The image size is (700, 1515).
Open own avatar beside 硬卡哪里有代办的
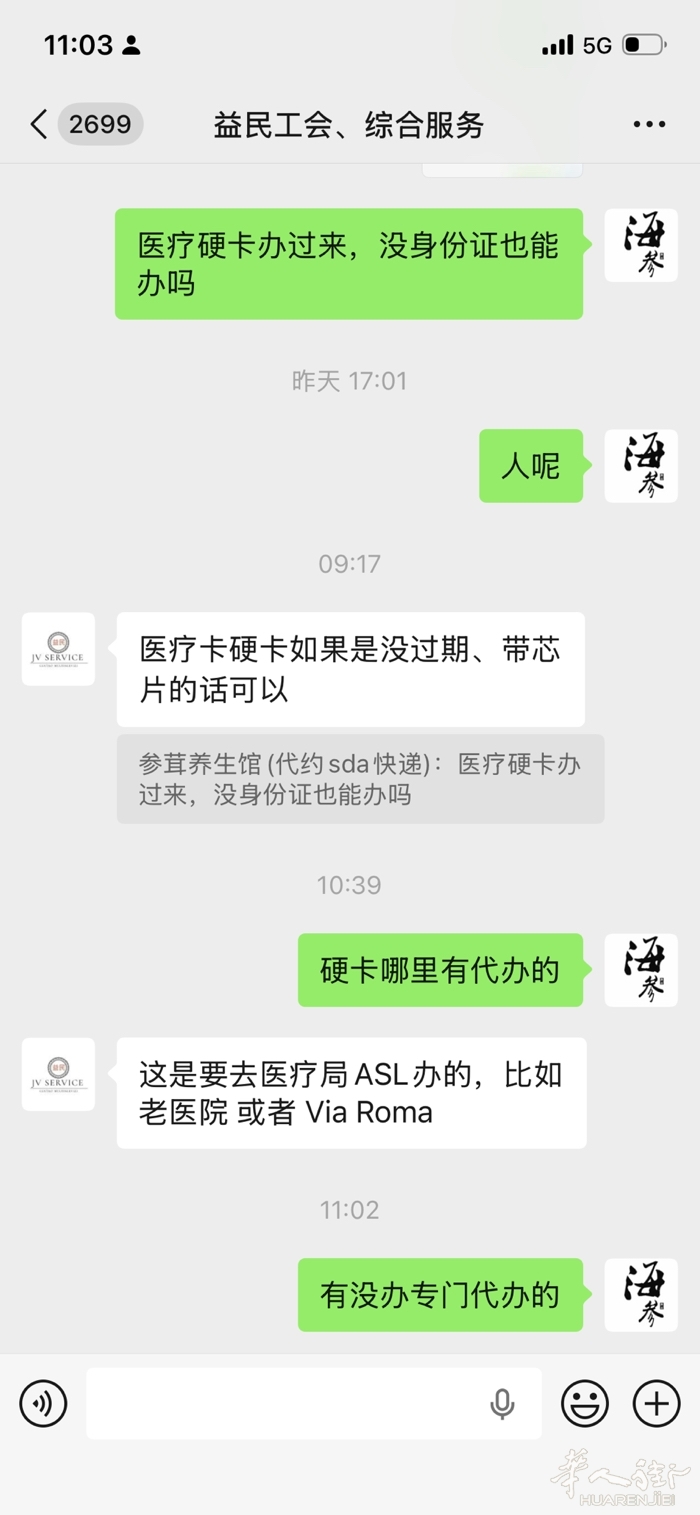pyautogui.click(x=641, y=970)
